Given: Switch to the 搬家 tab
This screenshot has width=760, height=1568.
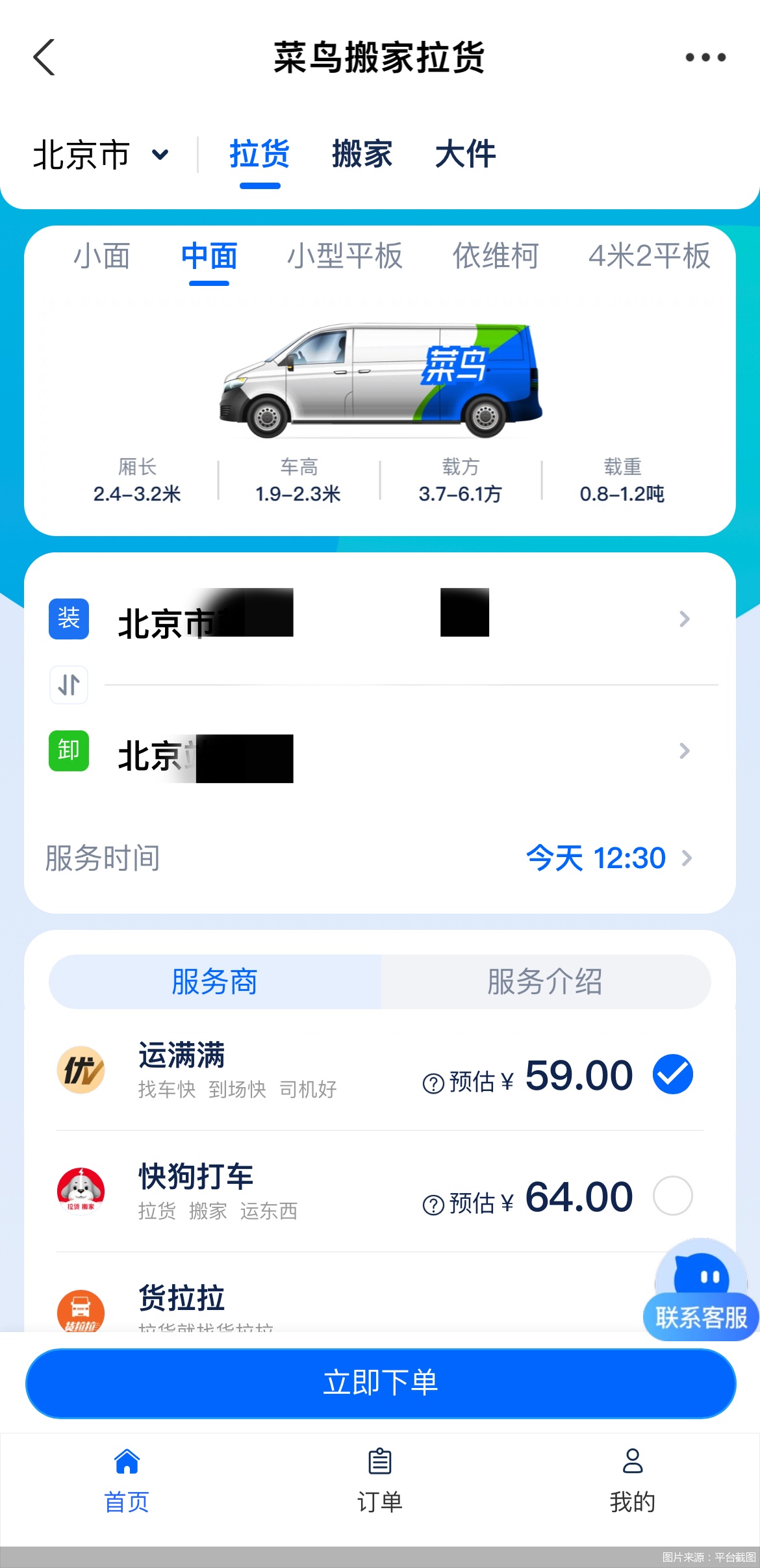Looking at the screenshot, I should (x=362, y=155).
